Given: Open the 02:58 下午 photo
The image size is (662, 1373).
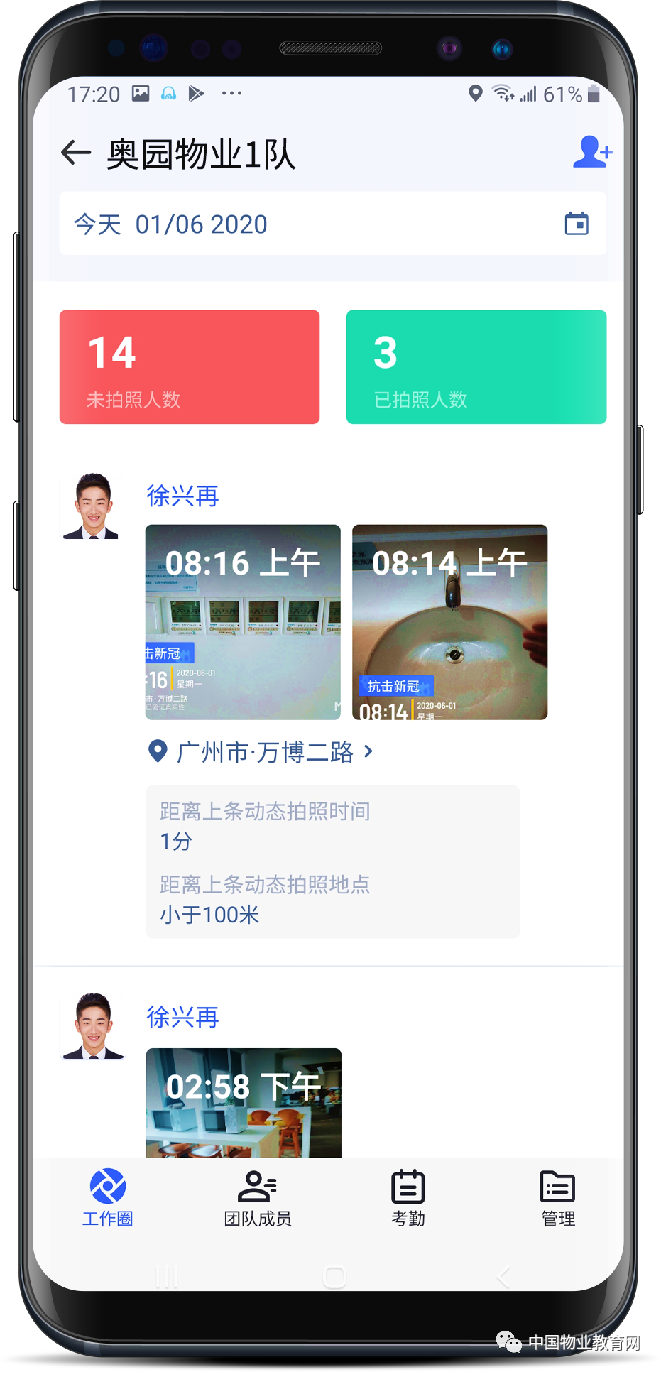Looking at the screenshot, I should (x=243, y=1103).
